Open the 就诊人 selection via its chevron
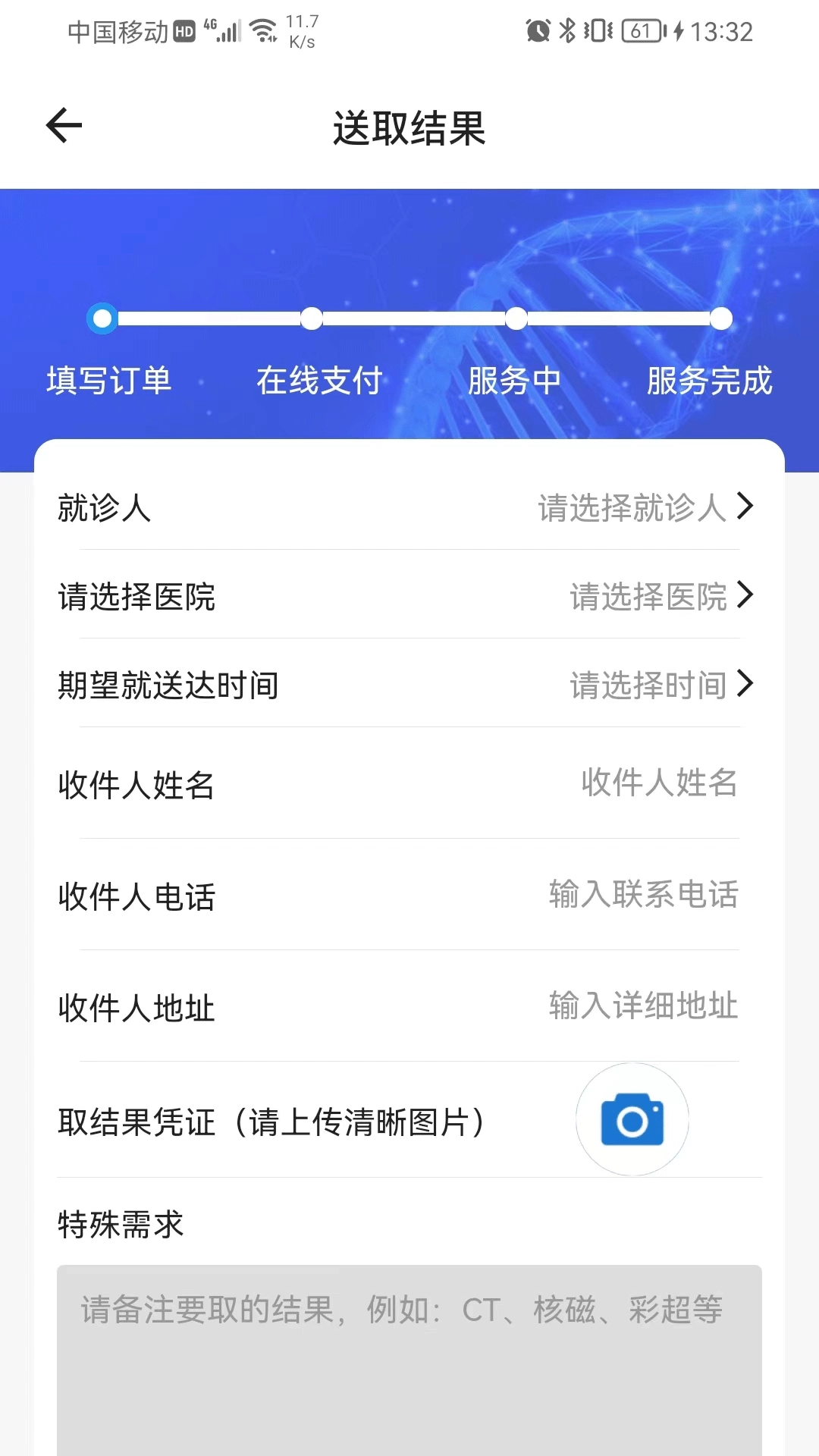Image resolution: width=819 pixels, height=1456 pixels. click(x=747, y=508)
